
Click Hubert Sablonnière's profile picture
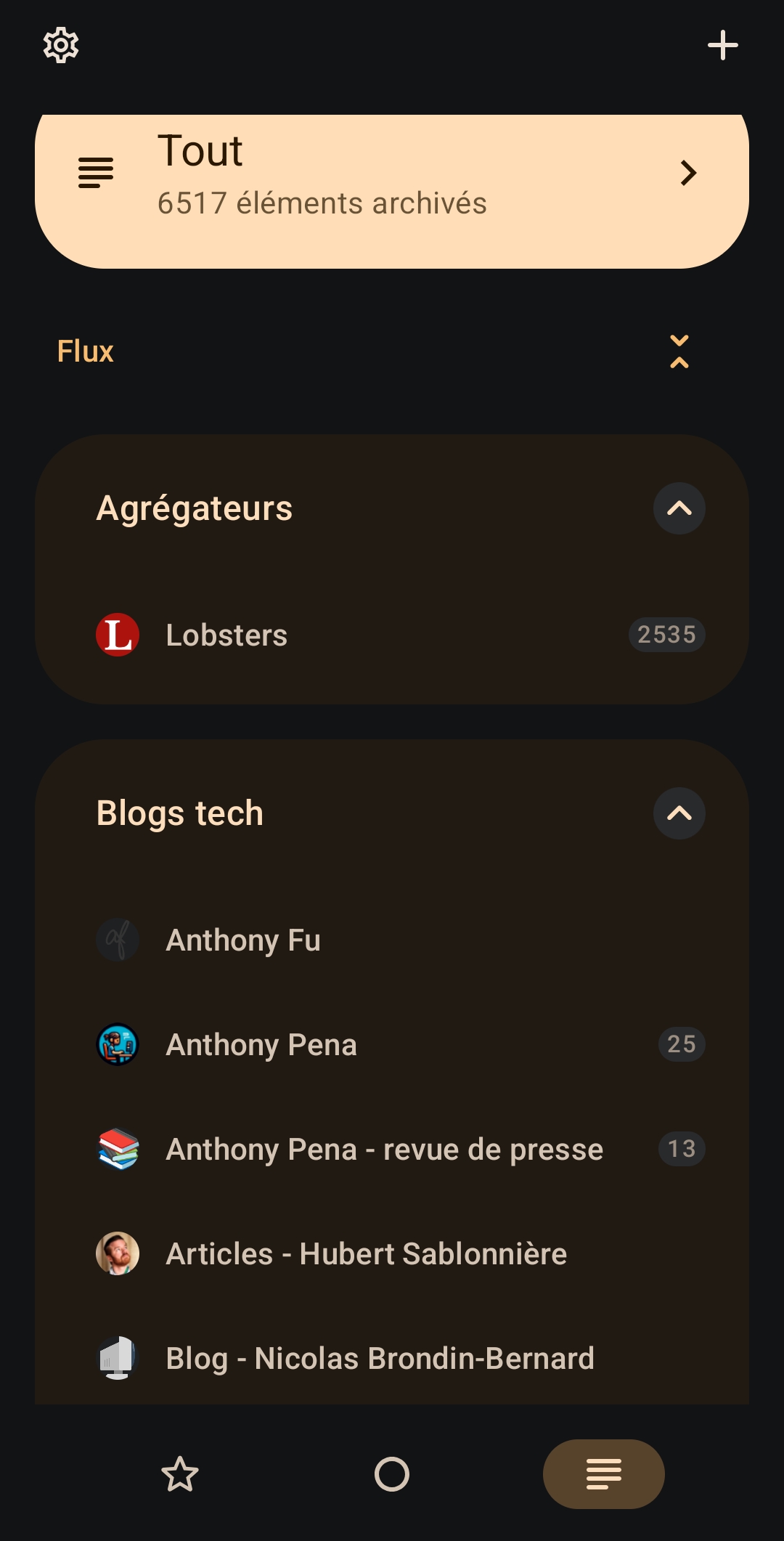click(x=118, y=1253)
